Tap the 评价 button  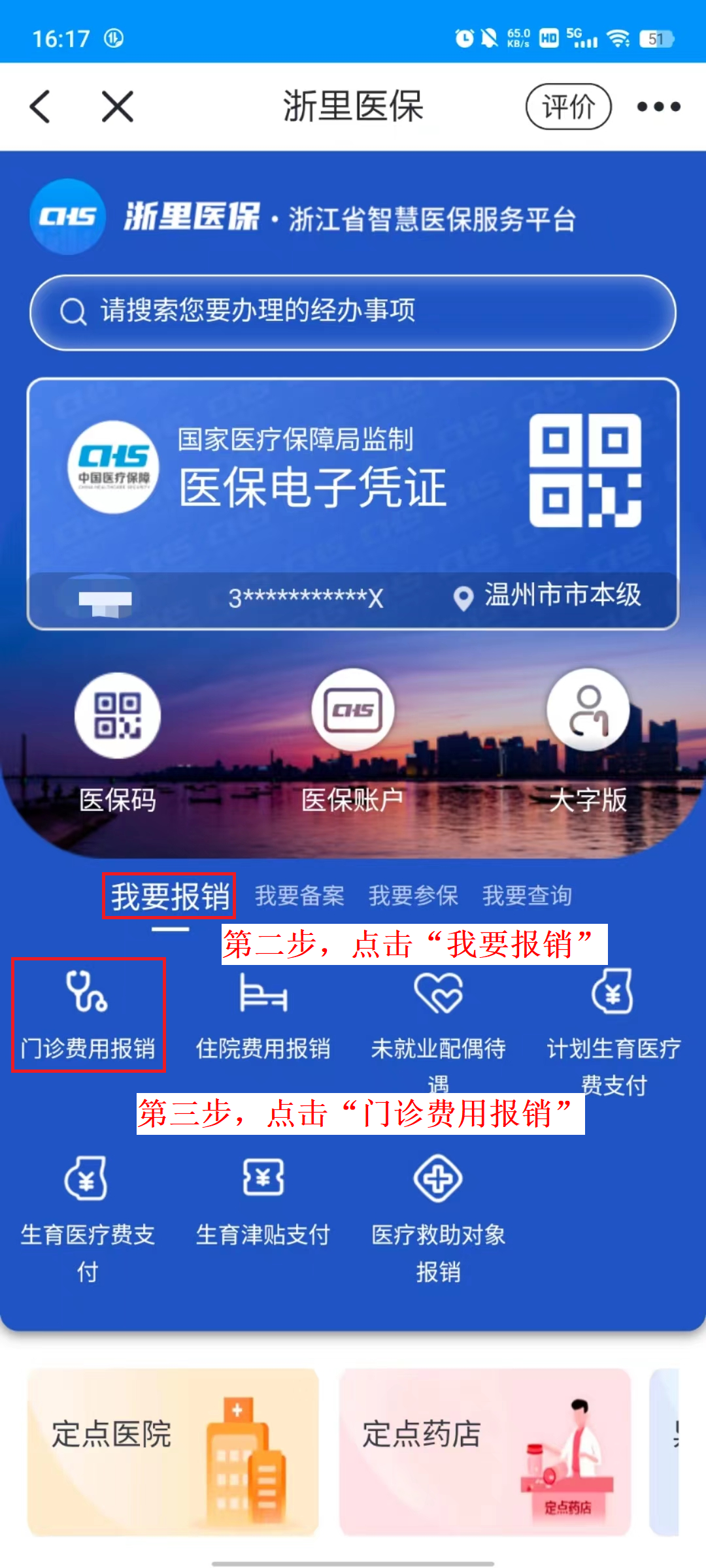[x=568, y=106]
